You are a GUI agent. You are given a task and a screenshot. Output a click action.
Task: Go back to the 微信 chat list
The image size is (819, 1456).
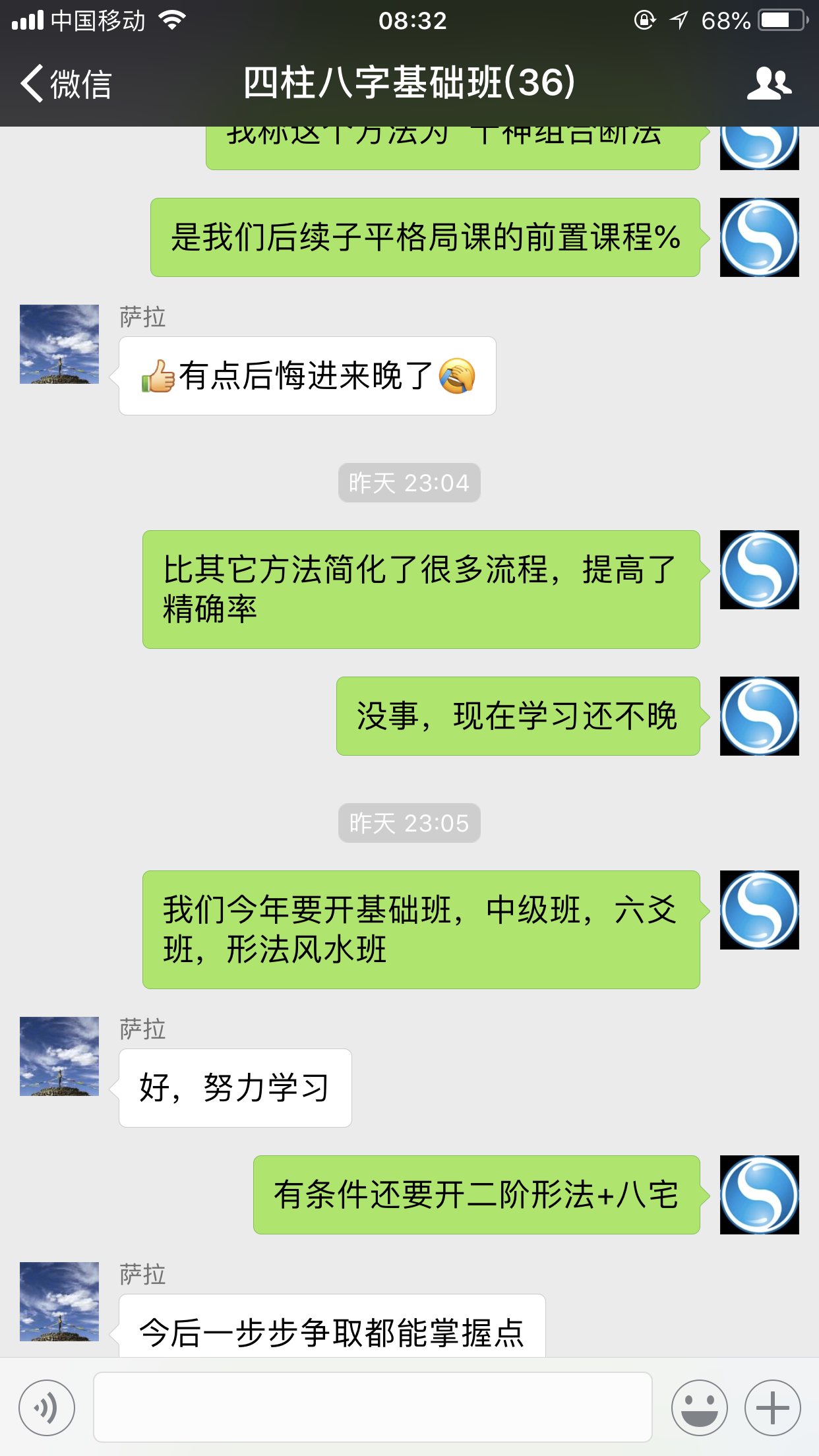pyautogui.click(x=65, y=84)
